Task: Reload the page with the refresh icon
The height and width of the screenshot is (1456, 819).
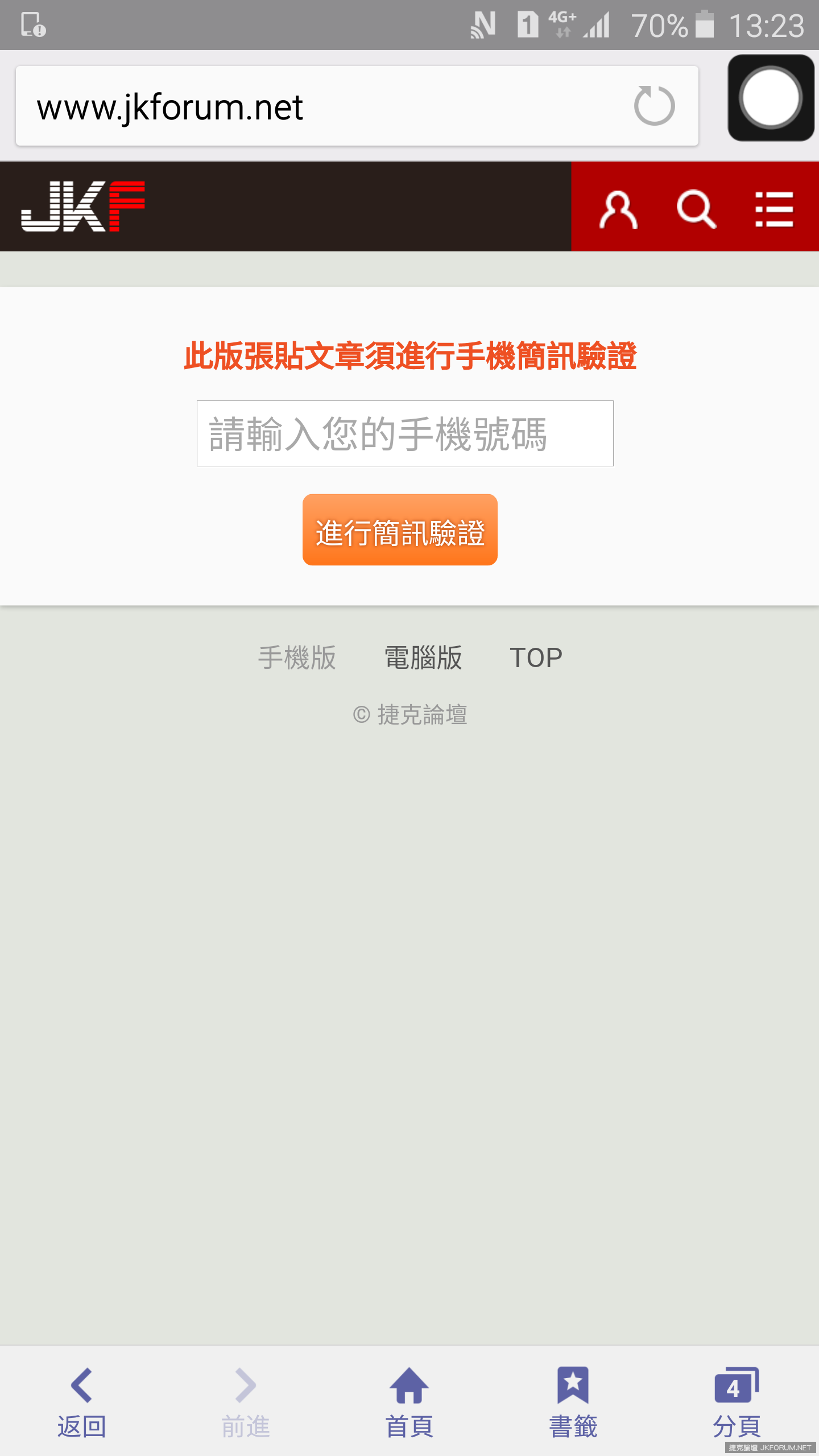Action: 654,106
